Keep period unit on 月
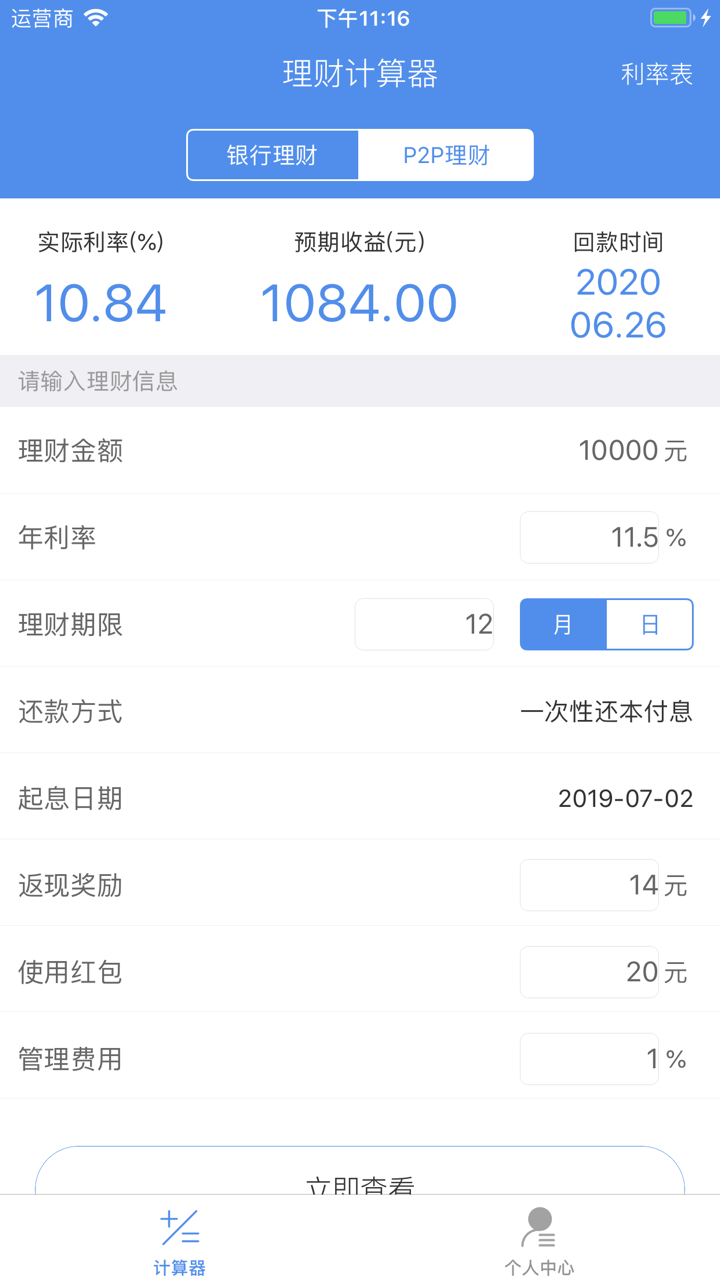 [x=562, y=624]
